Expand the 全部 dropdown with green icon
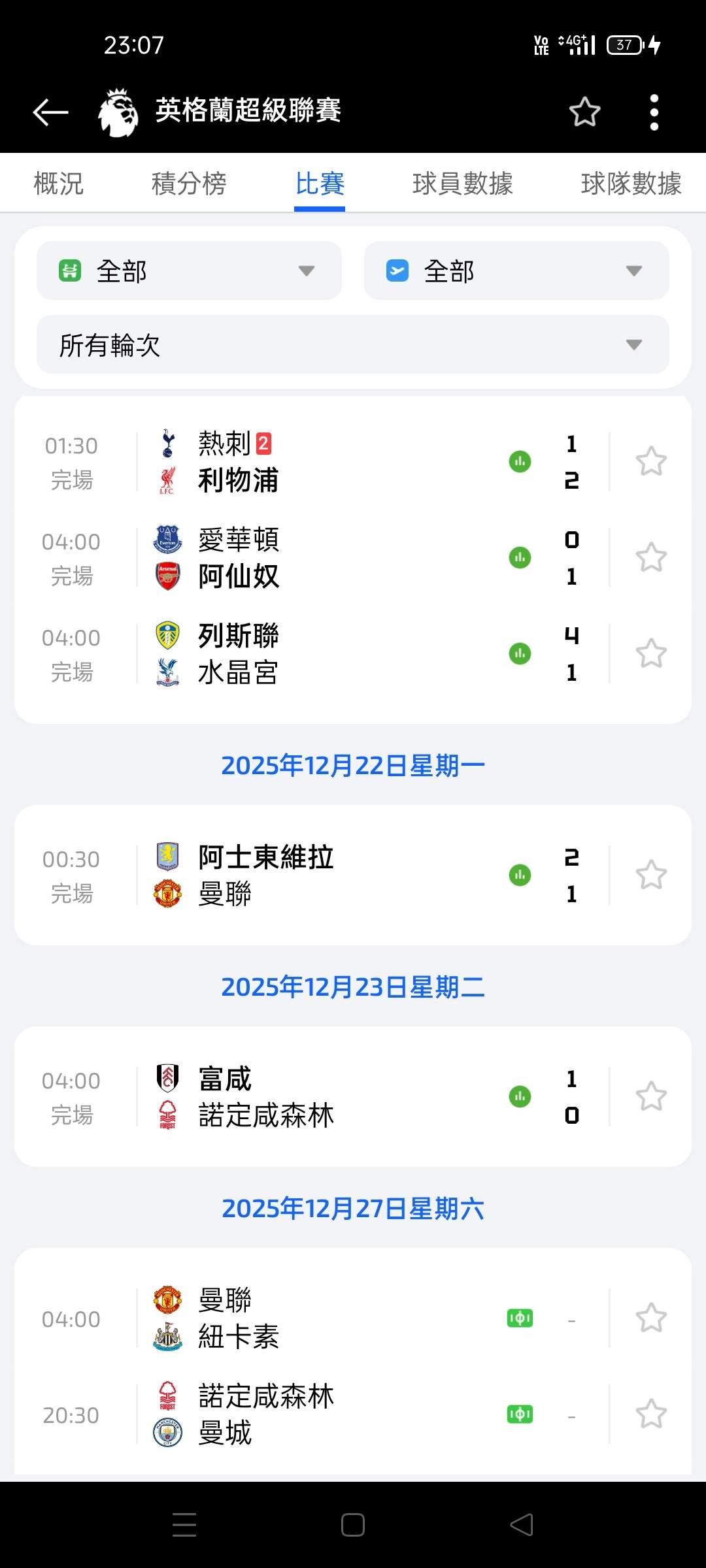This screenshot has width=706, height=1568. (189, 270)
